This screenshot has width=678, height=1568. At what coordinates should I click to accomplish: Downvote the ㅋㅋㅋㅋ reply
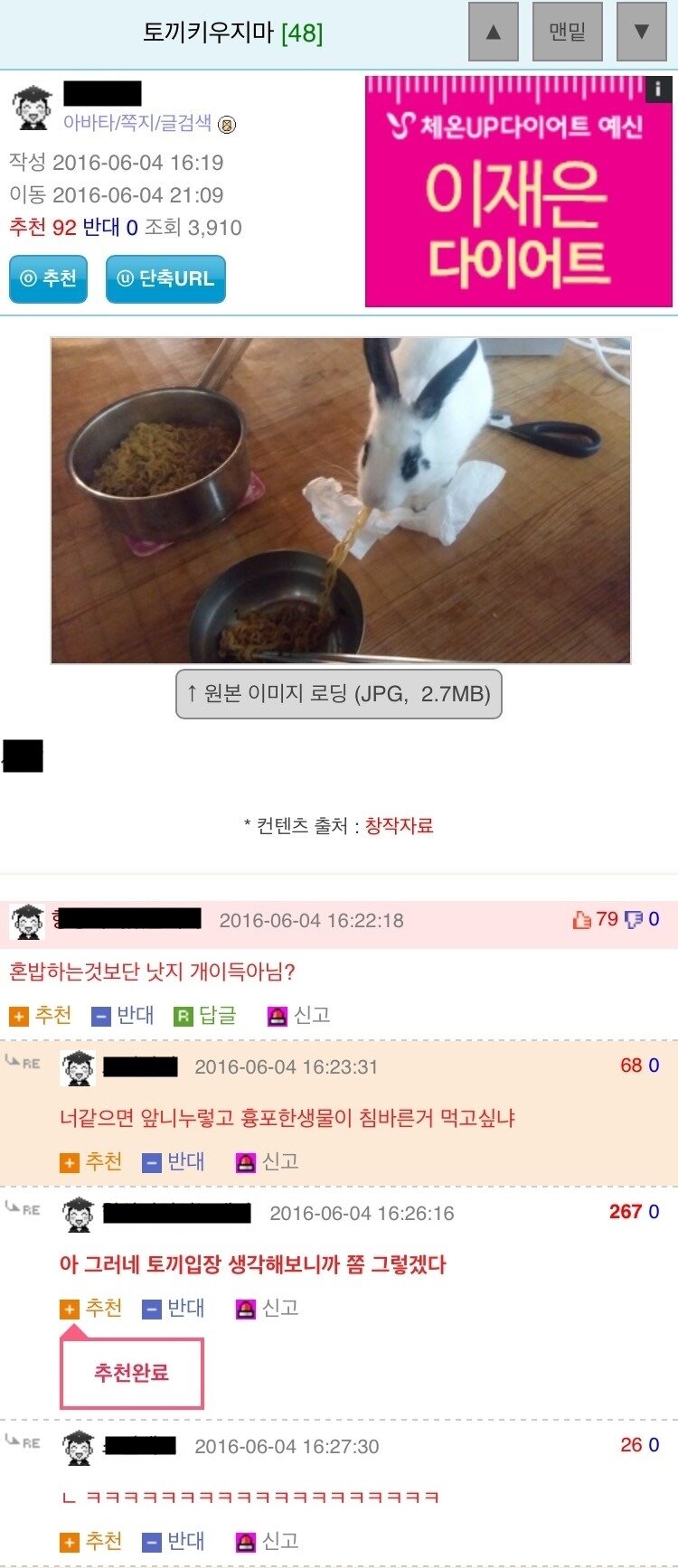(174, 1542)
